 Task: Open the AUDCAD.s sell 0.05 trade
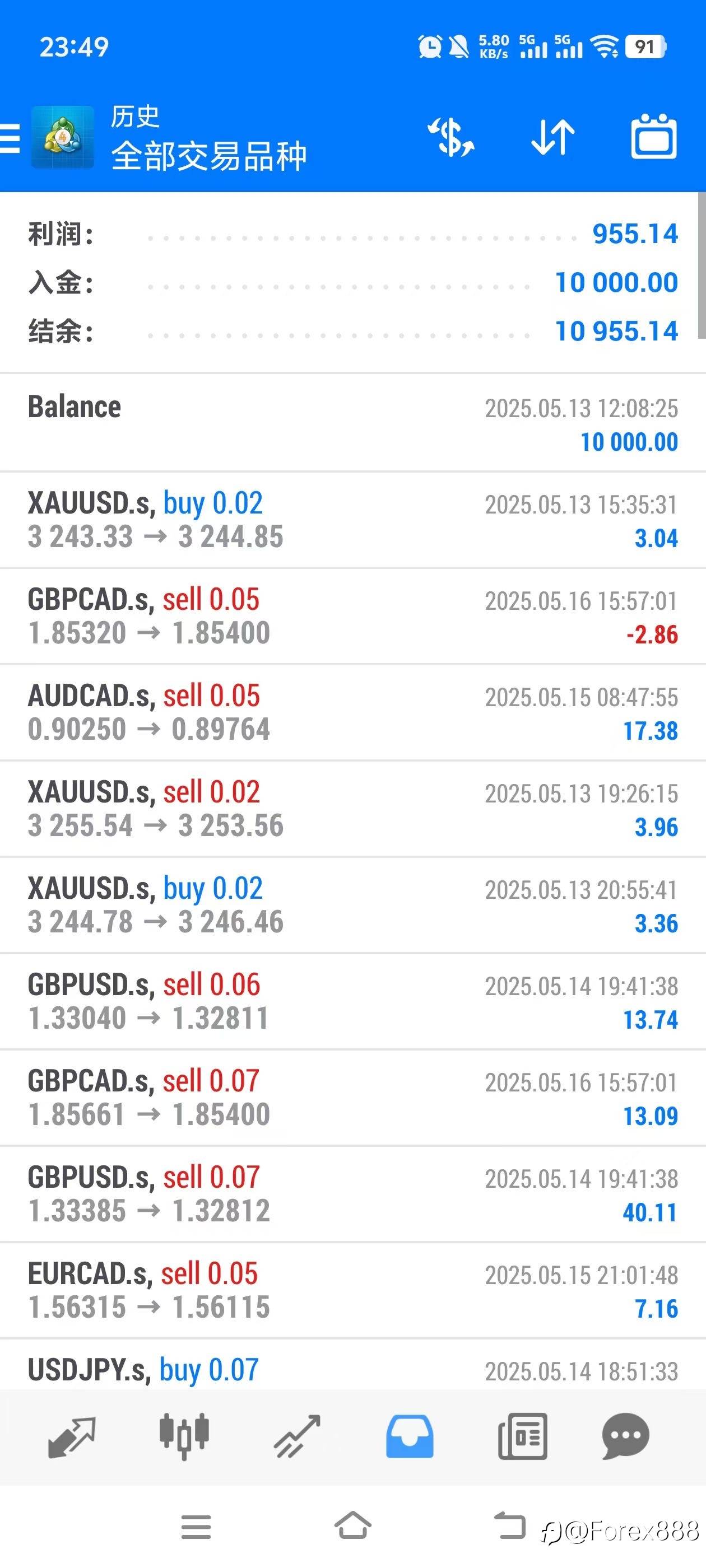(352, 712)
